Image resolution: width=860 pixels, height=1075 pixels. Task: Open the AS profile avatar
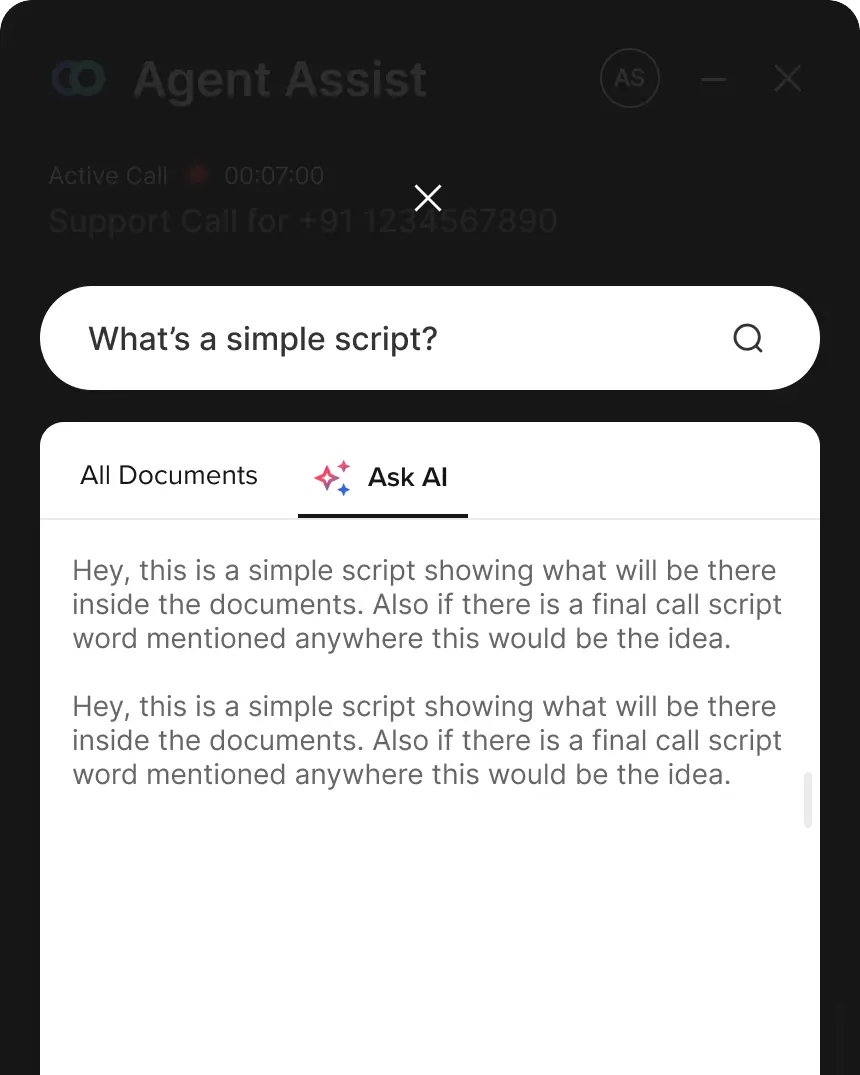629,79
